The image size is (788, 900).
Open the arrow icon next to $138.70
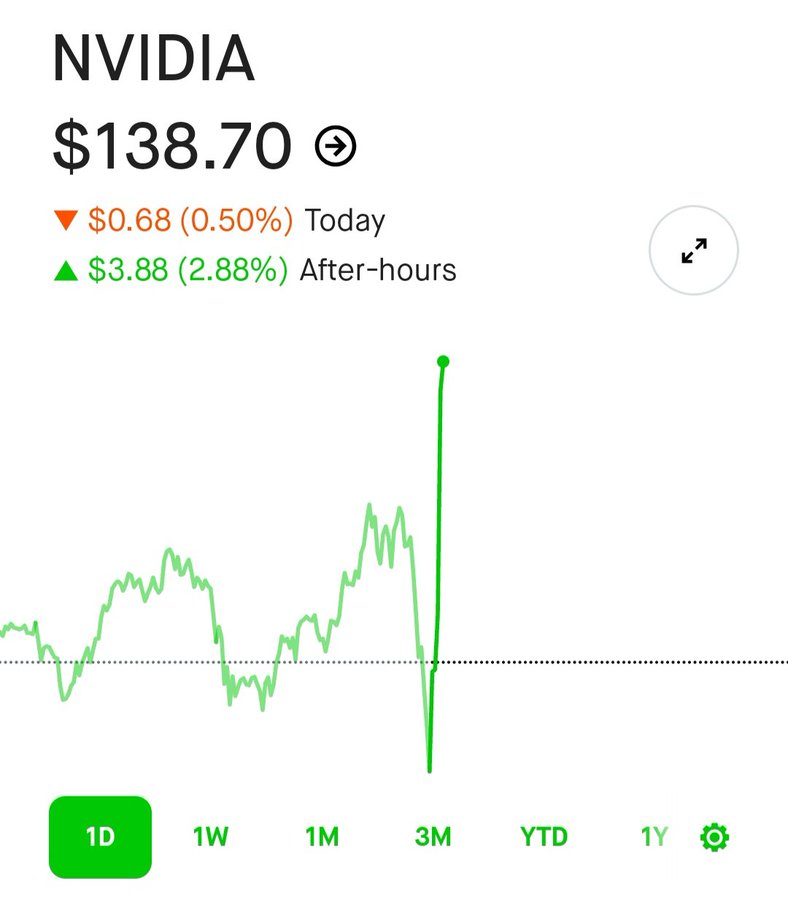tap(335, 147)
